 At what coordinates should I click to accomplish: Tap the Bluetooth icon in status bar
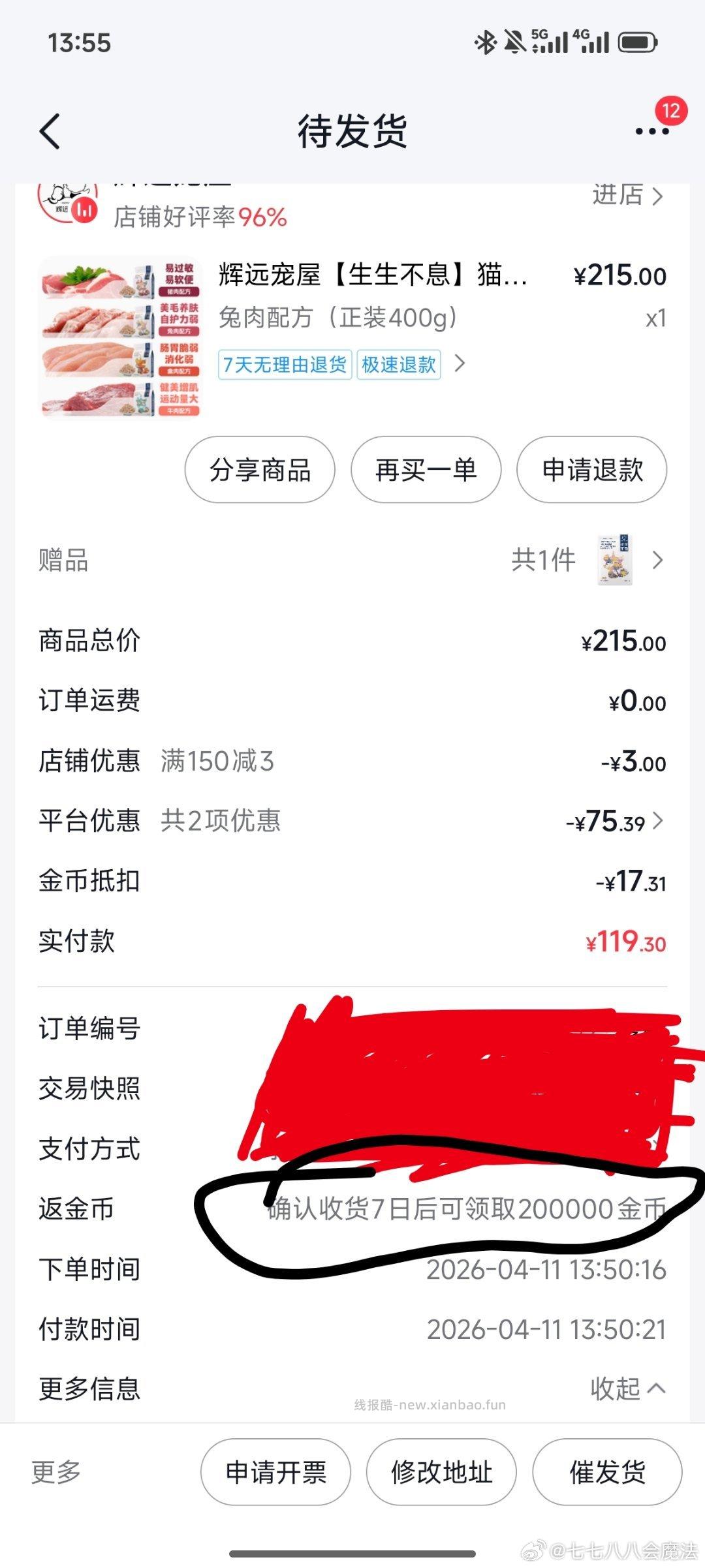(486, 42)
